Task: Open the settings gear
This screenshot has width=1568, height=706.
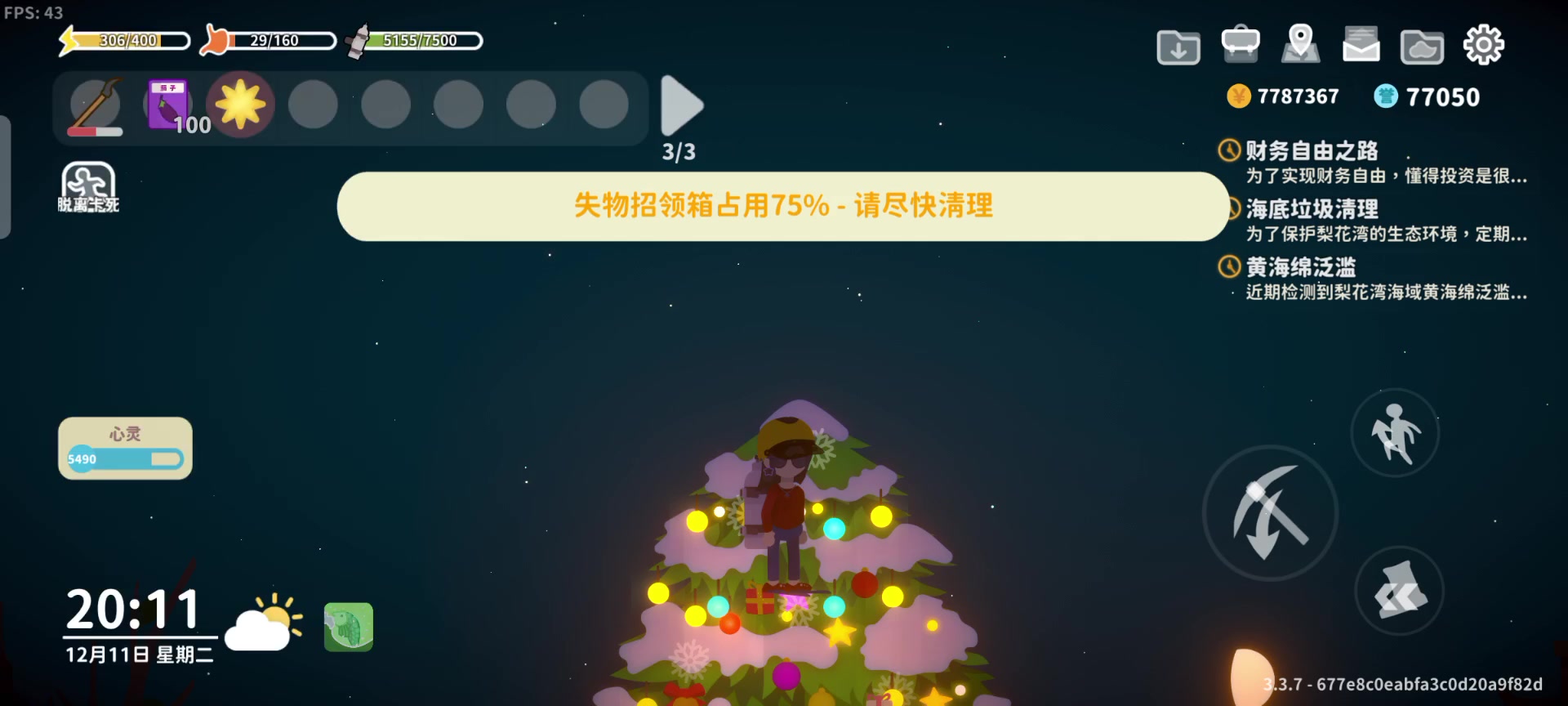Action: pyautogui.click(x=1483, y=44)
